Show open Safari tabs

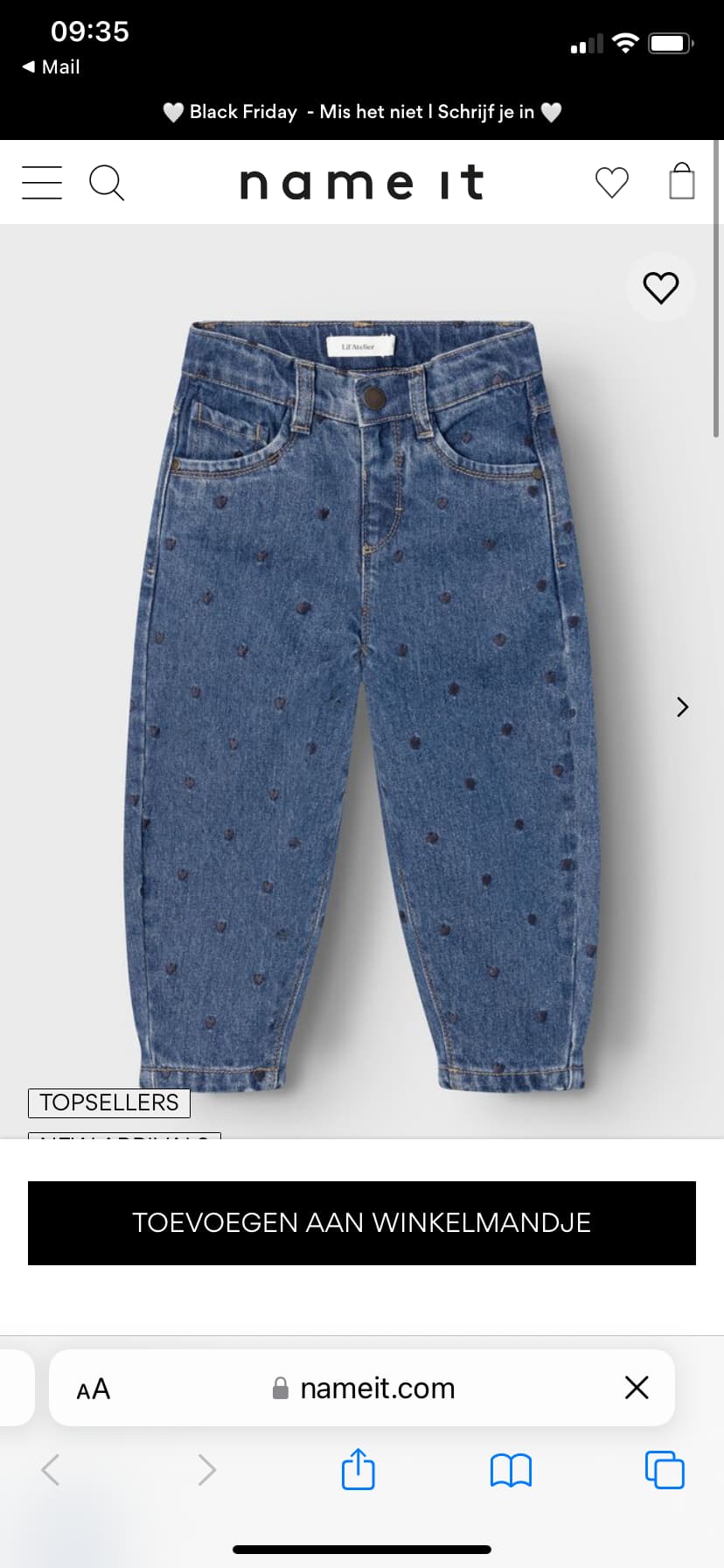click(665, 1469)
